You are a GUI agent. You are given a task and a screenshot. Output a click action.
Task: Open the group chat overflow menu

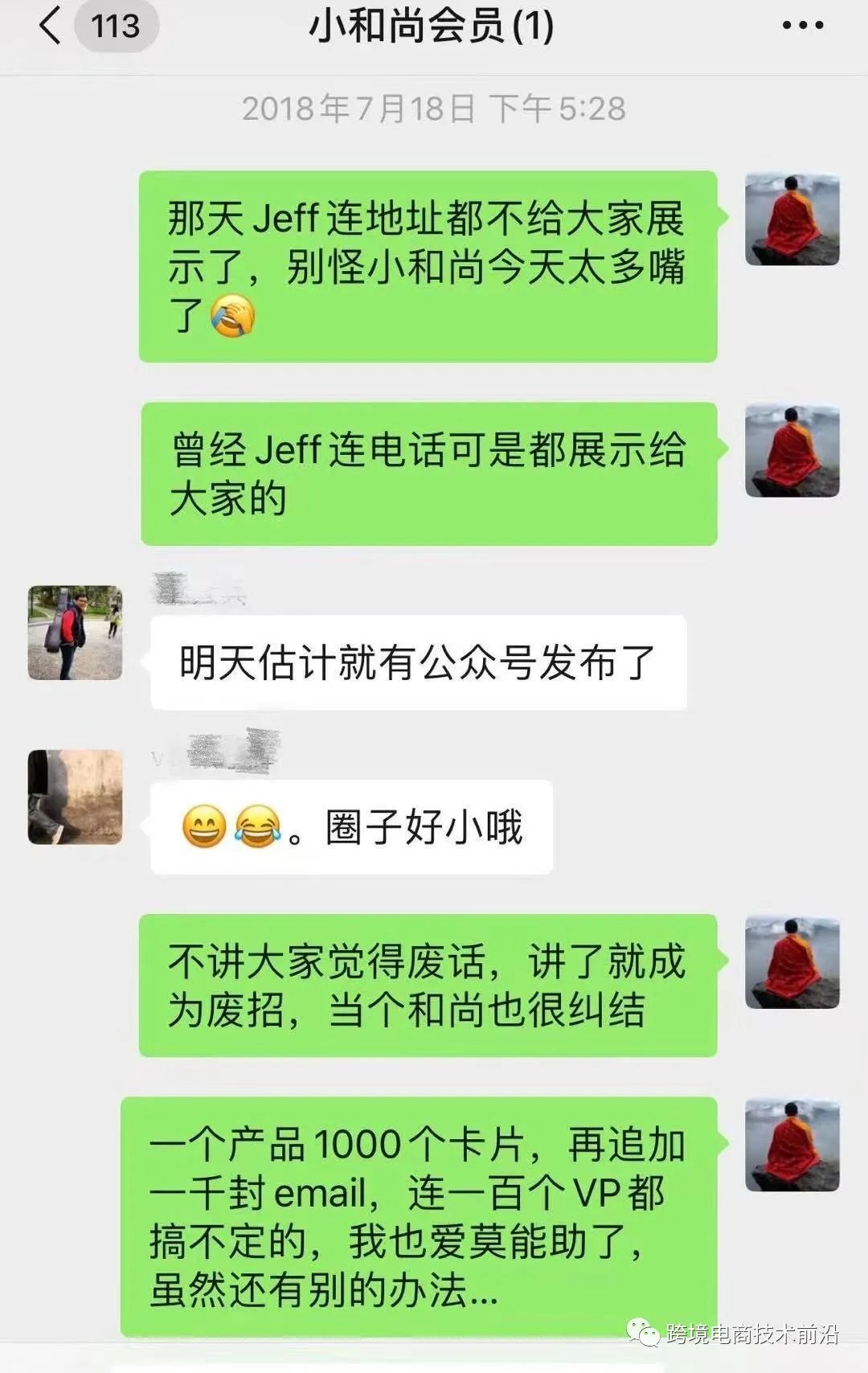tap(802, 26)
